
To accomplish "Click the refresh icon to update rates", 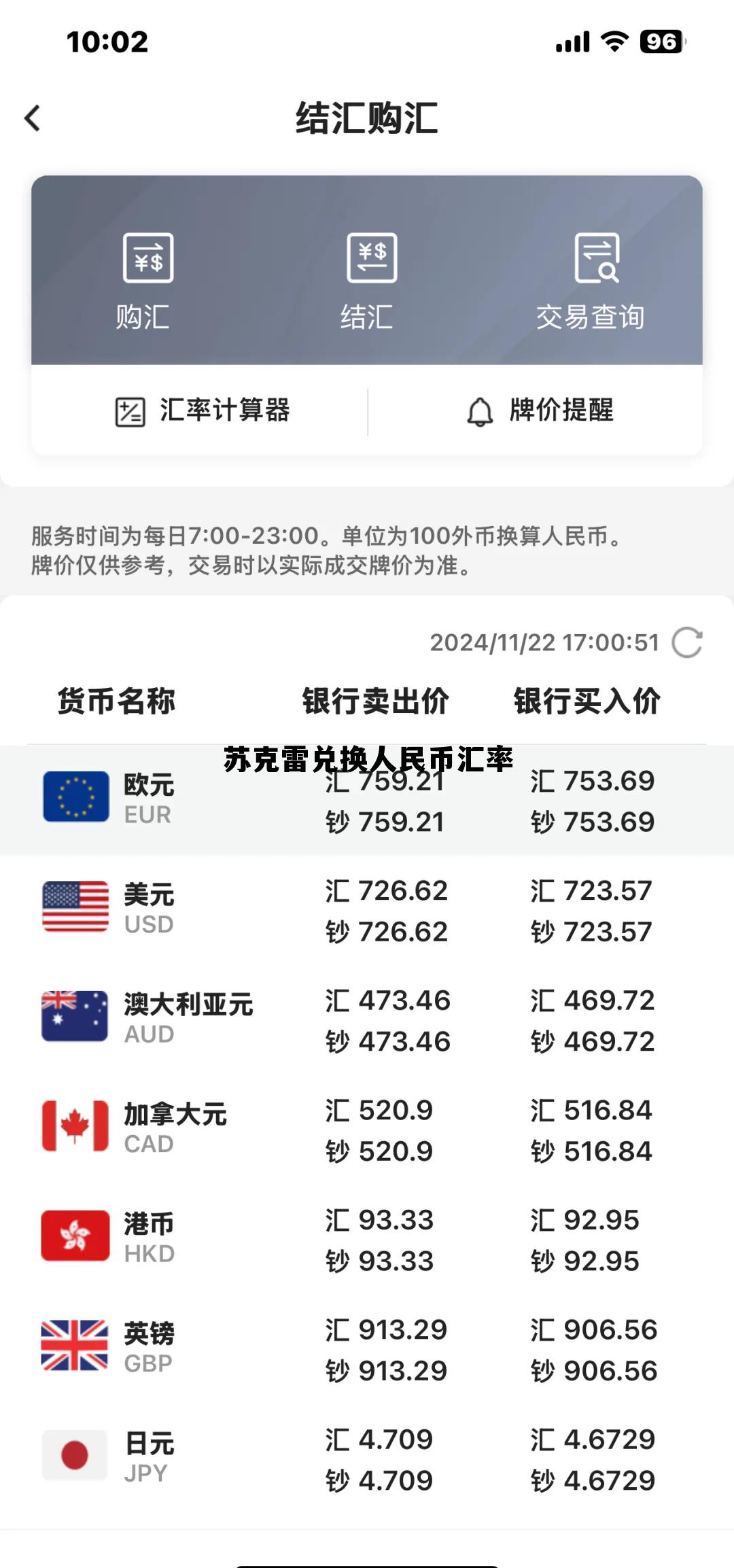I will pyautogui.click(x=688, y=642).
